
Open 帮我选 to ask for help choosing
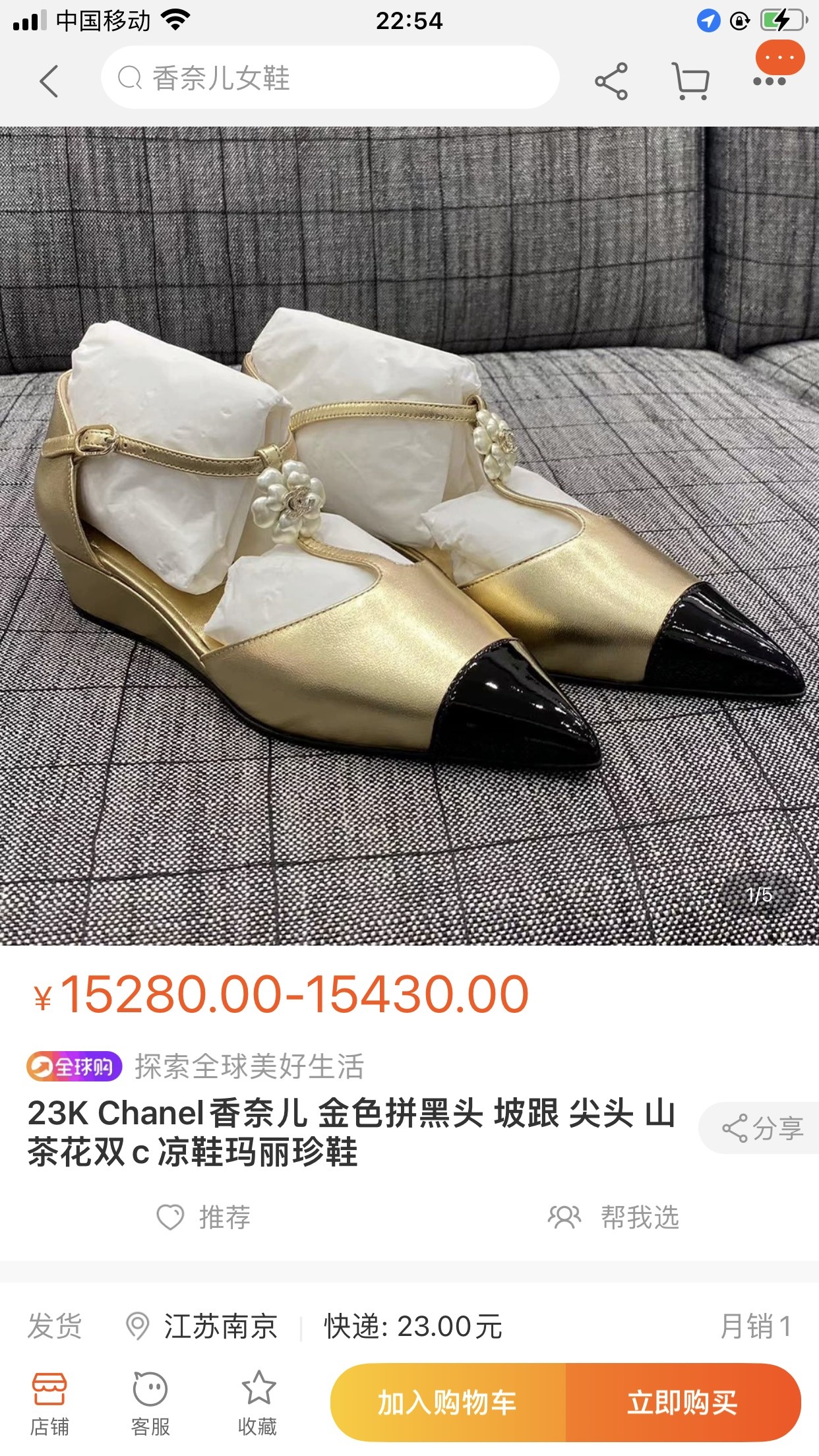tap(613, 1217)
